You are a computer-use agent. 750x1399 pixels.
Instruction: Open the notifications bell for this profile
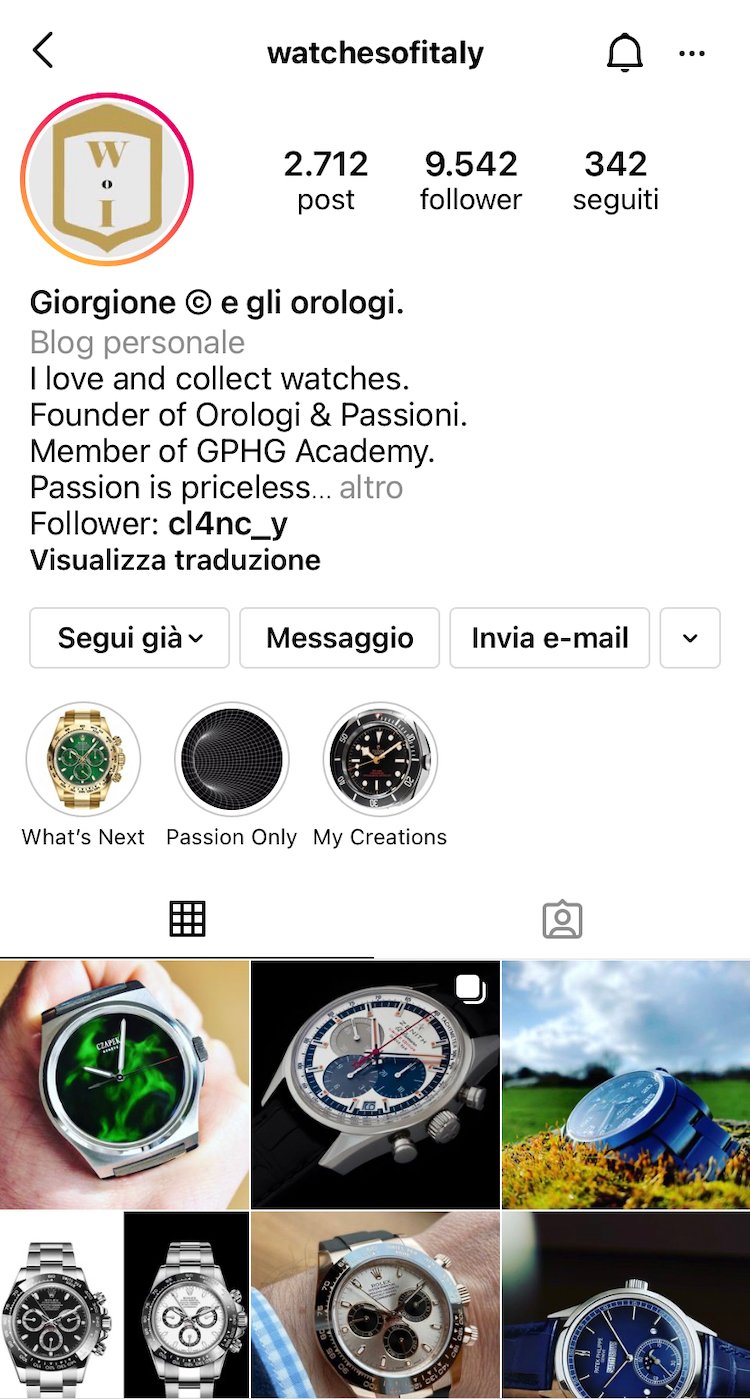(x=625, y=52)
